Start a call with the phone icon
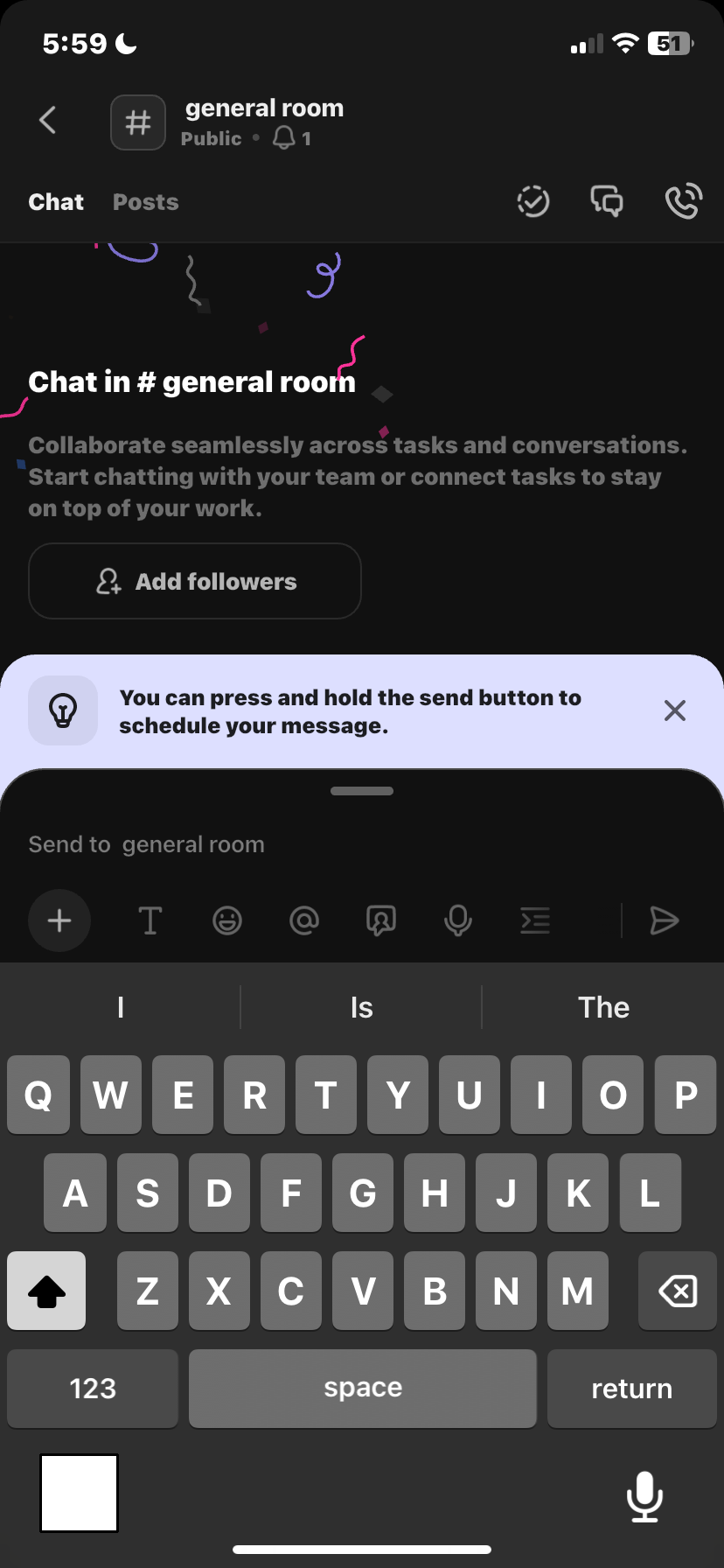Image resolution: width=724 pixels, height=1568 pixels. click(x=684, y=201)
